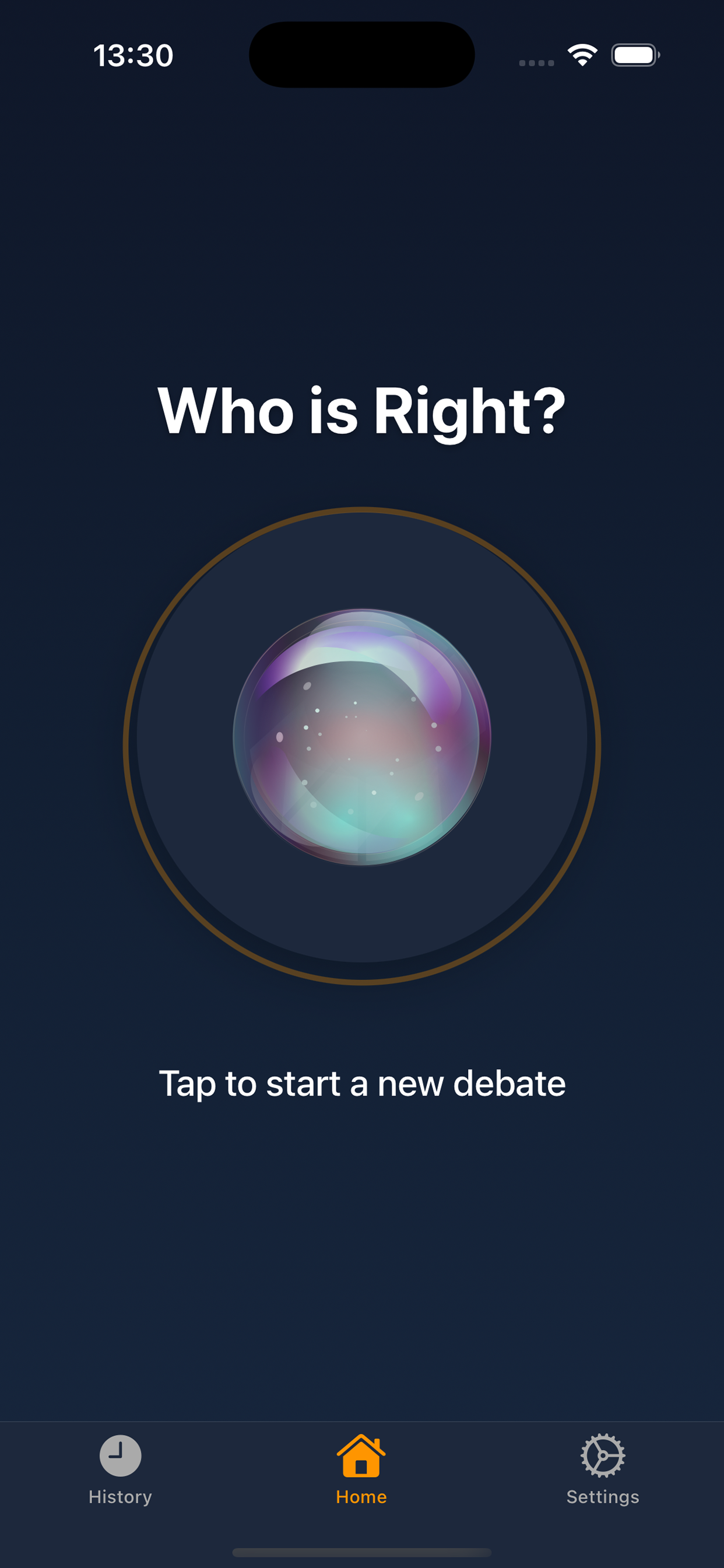Switch to the Settings tab
Screen dimensions: 724x1568
pyautogui.click(x=603, y=1473)
